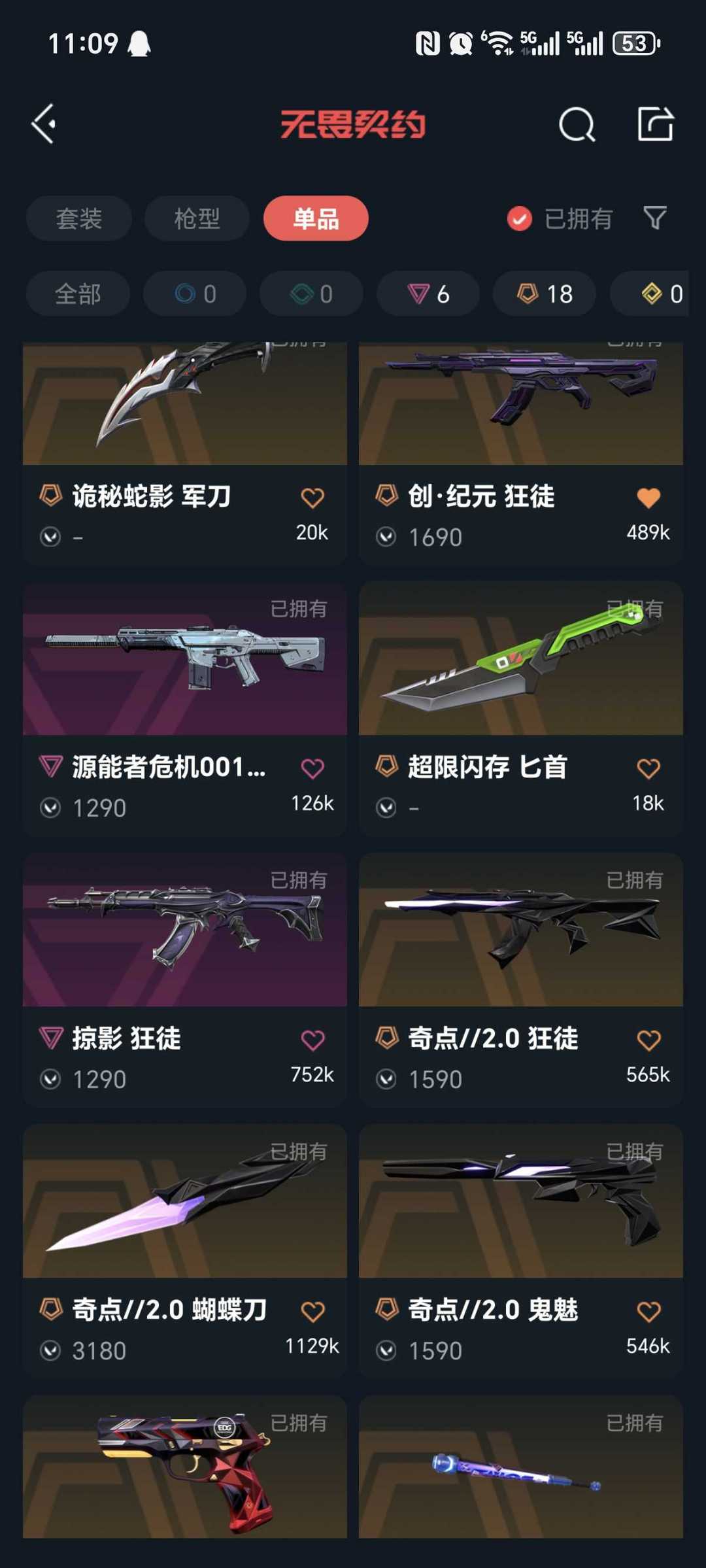Tap the share icon in the header

pyautogui.click(x=655, y=124)
